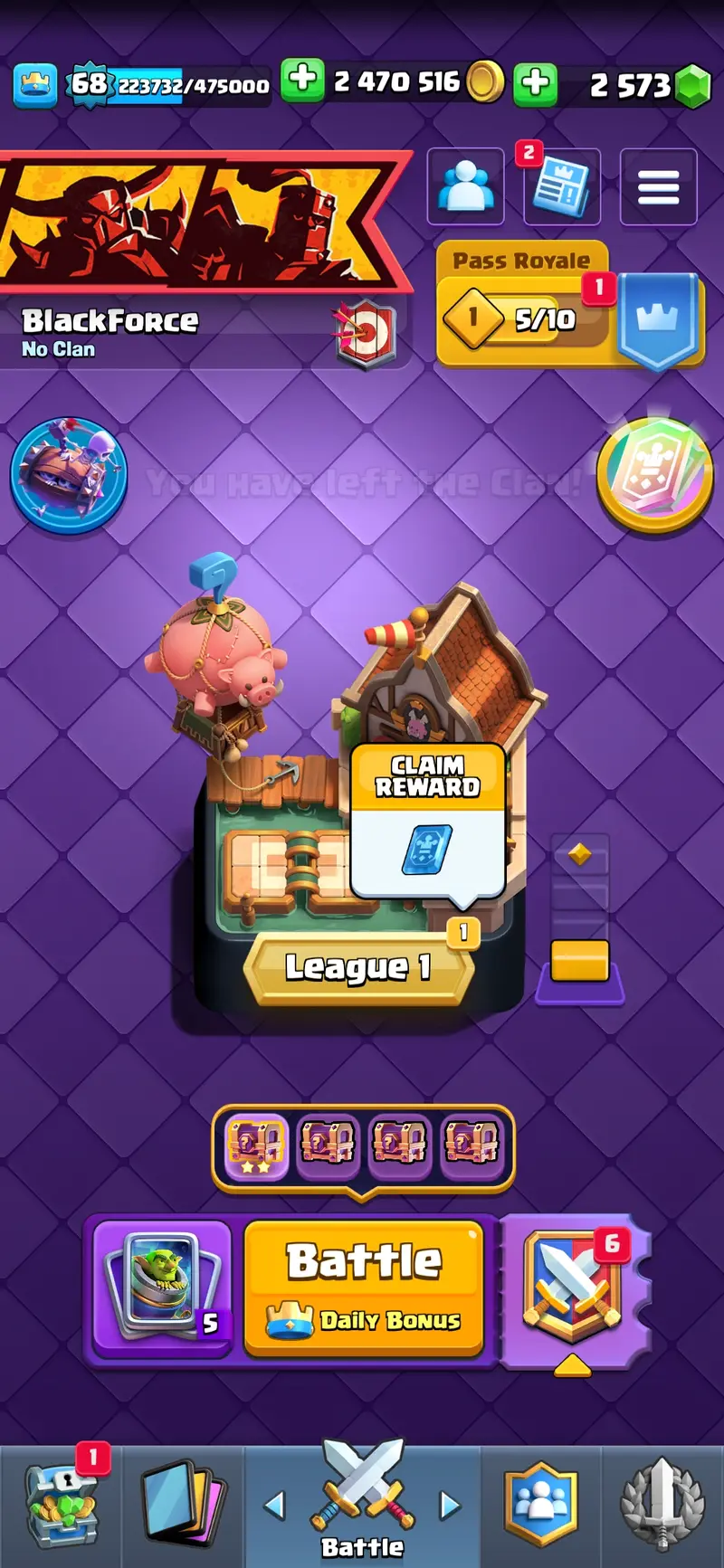Open the news feed icon
The image size is (724, 1568).
(562, 186)
